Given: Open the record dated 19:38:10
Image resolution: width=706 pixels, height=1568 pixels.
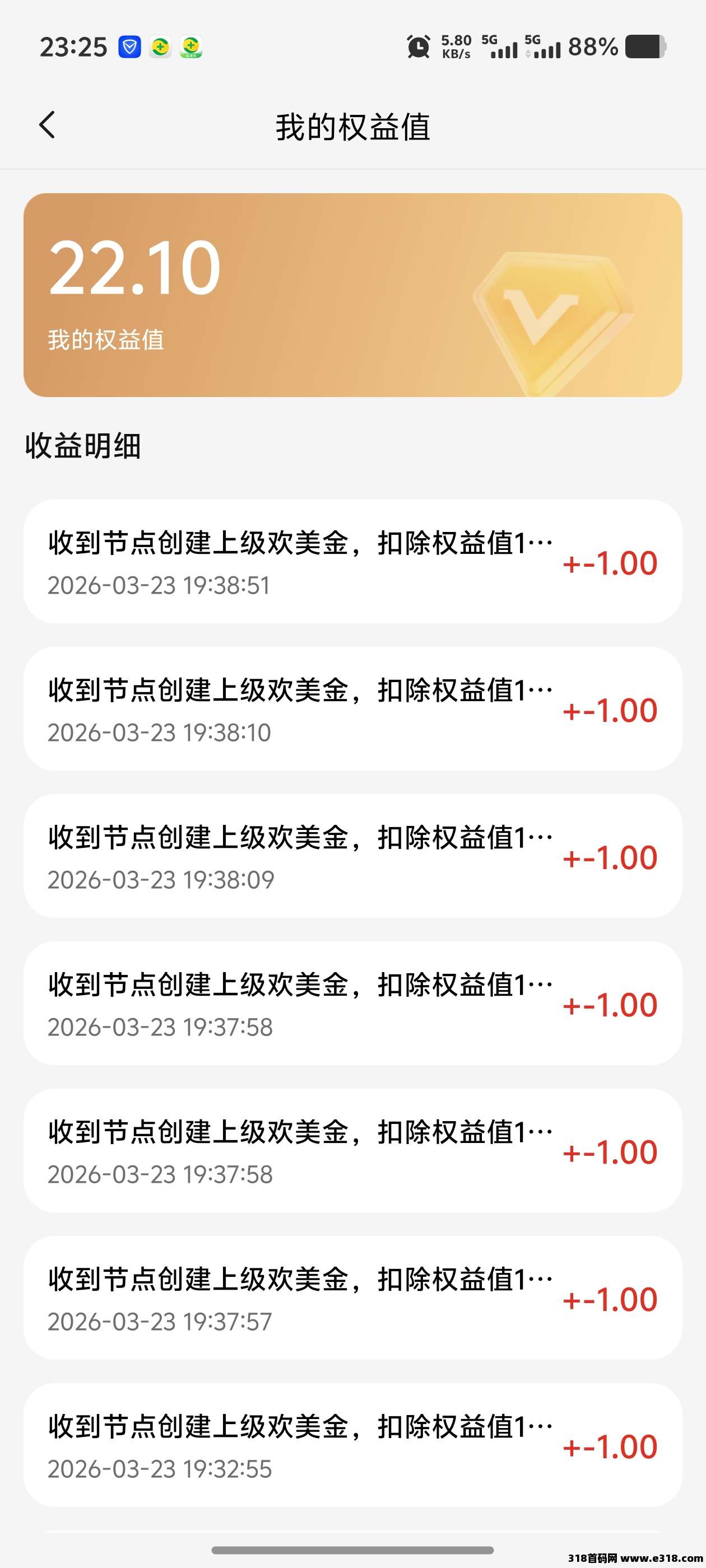Looking at the screenshot, I should pyautogui.click(x=352, y=709).
